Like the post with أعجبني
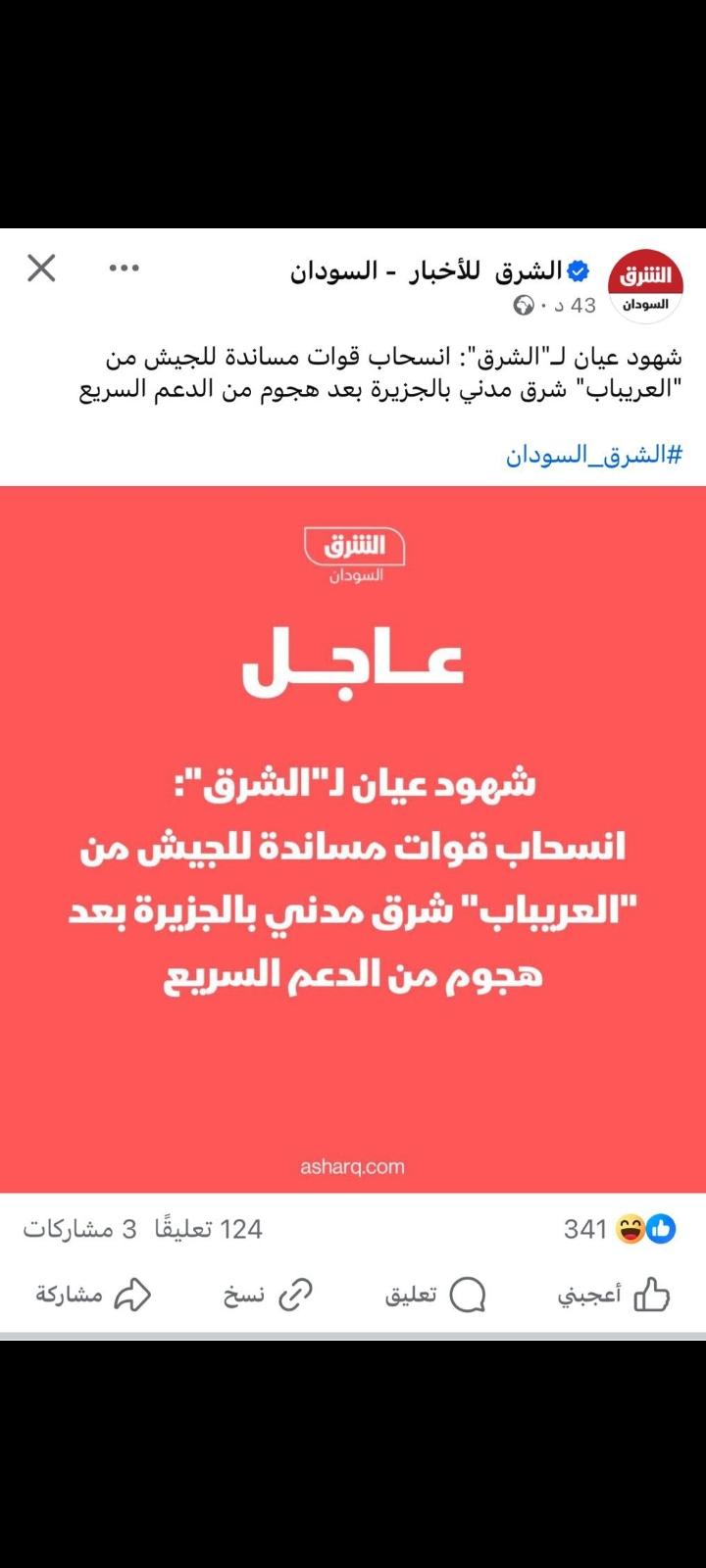706x1568 pixels. click(x=614, y=1296)
